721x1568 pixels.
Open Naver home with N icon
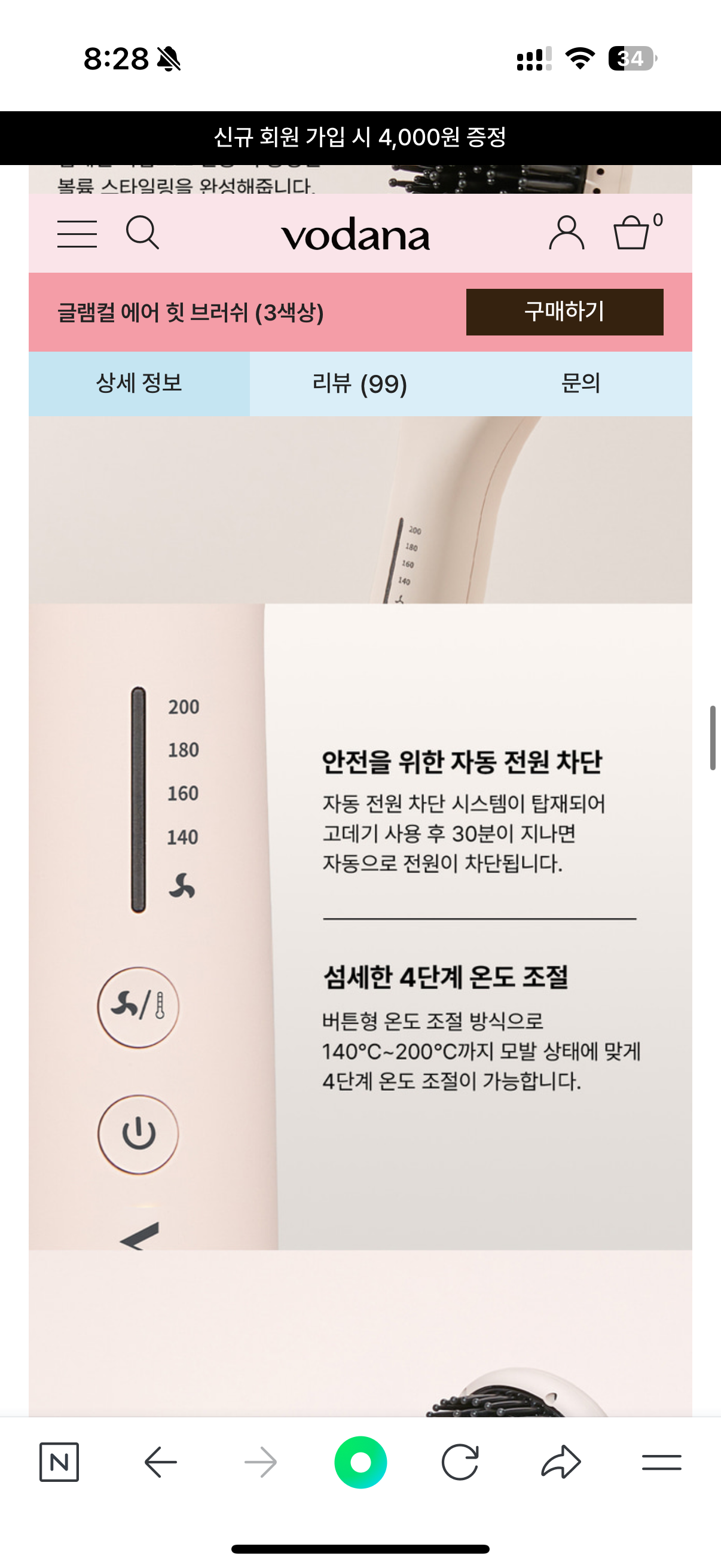(x=59, y=1462)
